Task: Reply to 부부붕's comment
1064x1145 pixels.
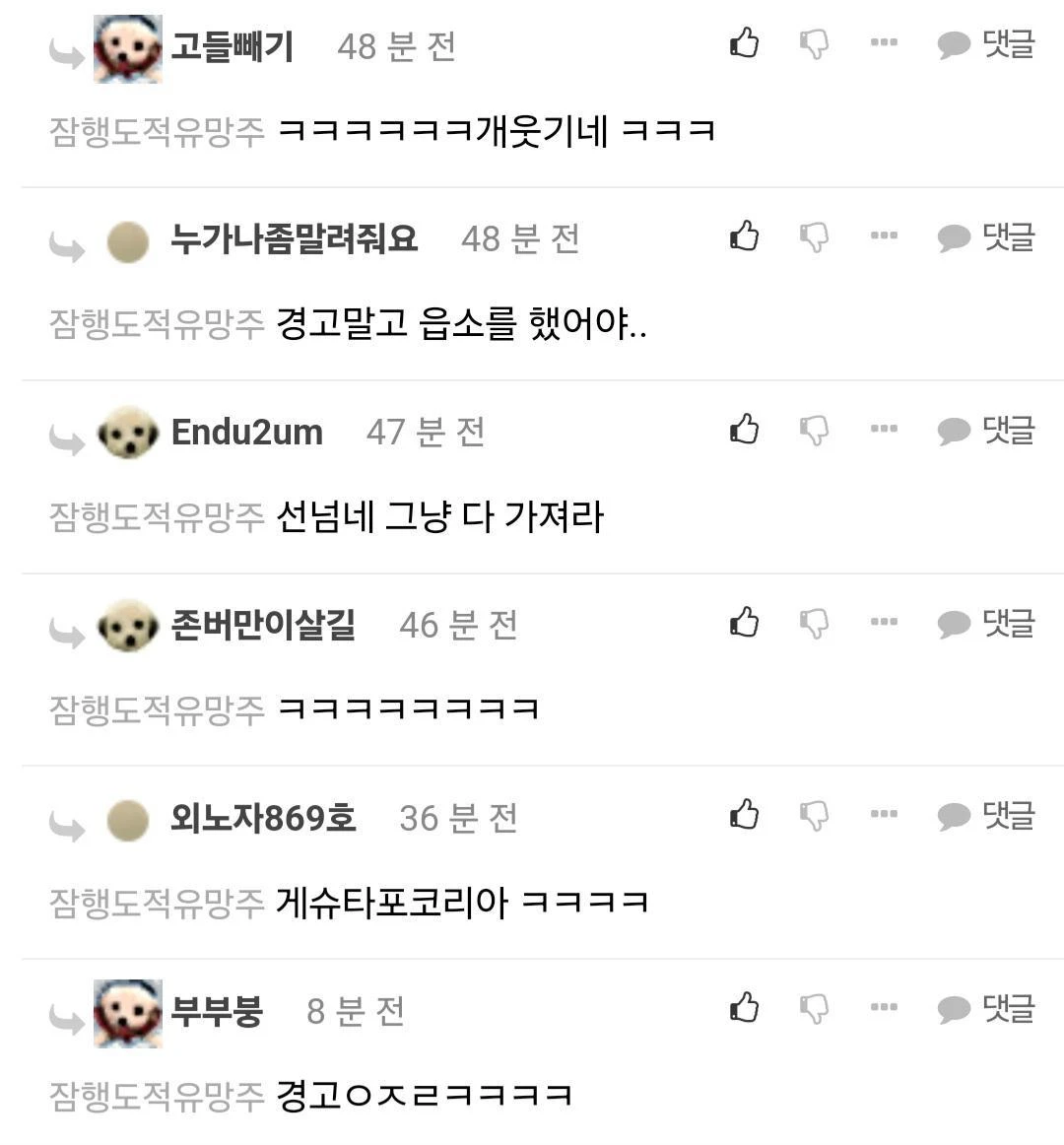Action: 985,1009
